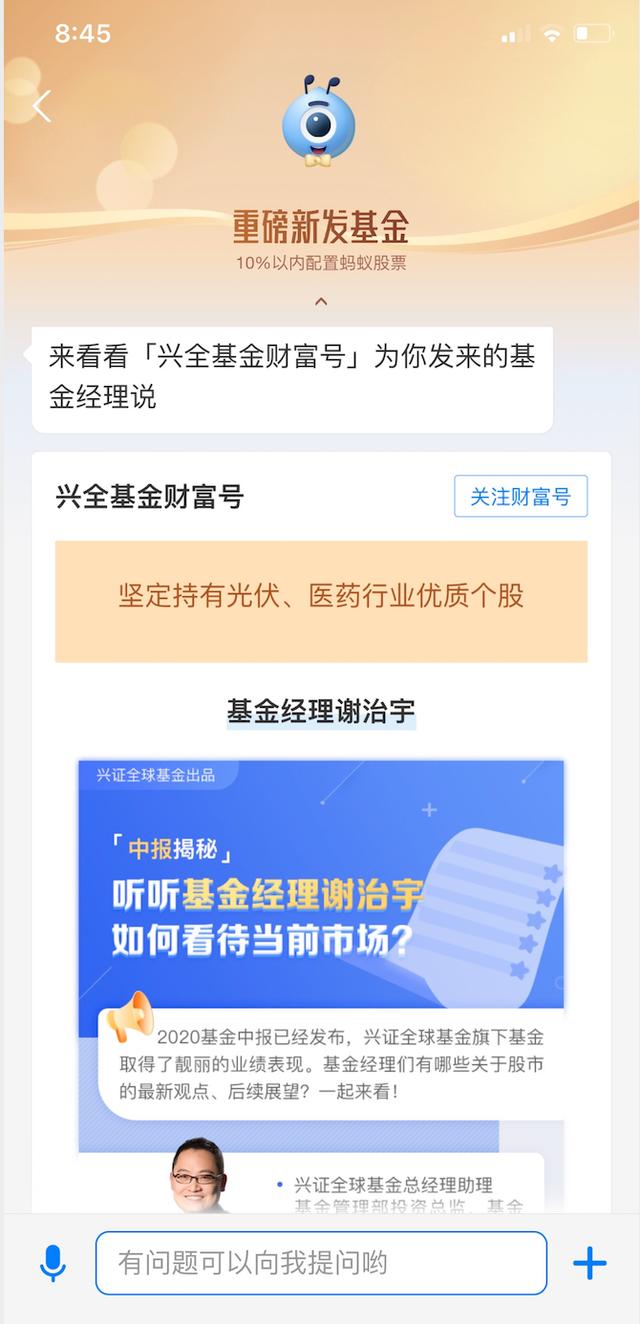Focus the 有问题可以向我提问哟 text field

click(x=320, y=1263)
